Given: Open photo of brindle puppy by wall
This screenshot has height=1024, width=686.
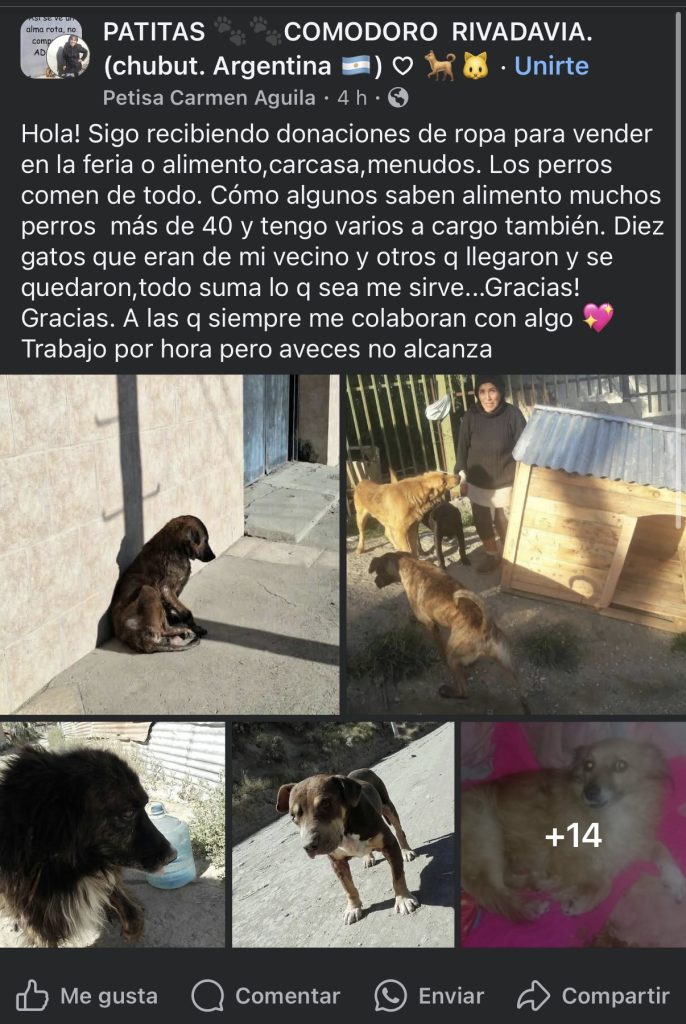Looking at the screenshot, I should 170,544.
